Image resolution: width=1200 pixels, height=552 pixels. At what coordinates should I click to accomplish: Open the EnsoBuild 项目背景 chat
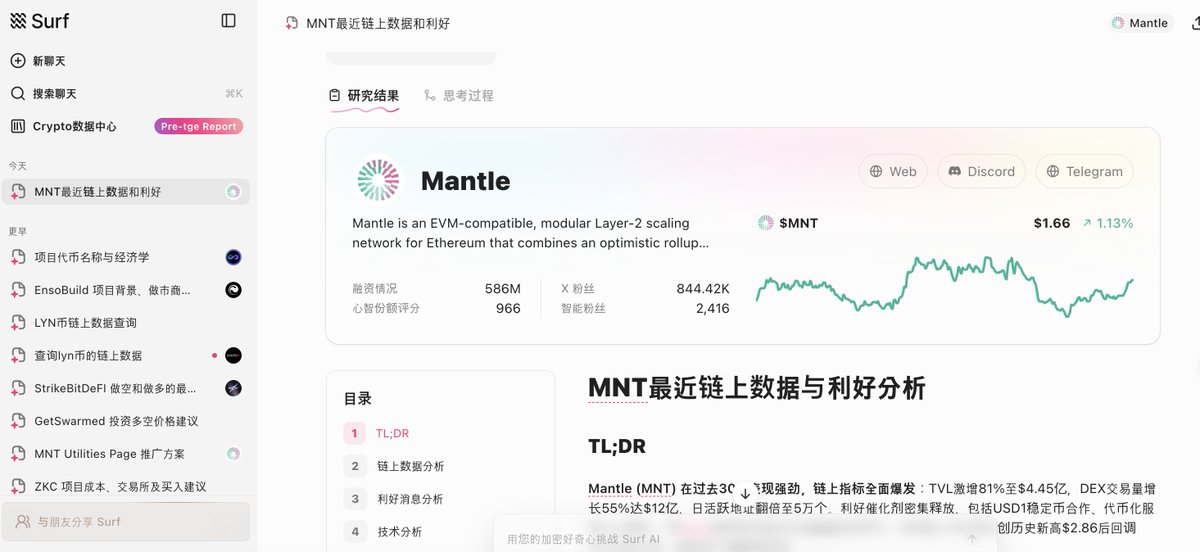[112, 290]
